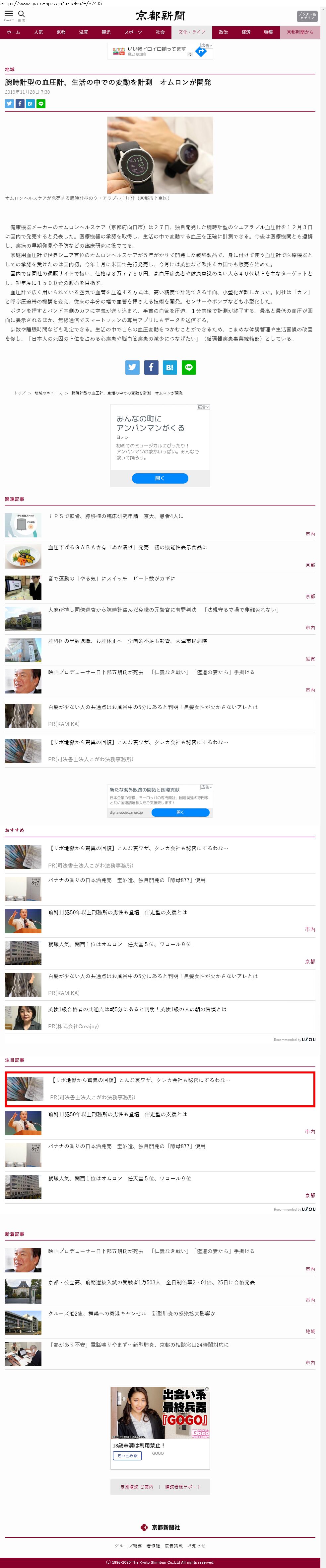Open 購読者様サポート

click(182, 1486)
